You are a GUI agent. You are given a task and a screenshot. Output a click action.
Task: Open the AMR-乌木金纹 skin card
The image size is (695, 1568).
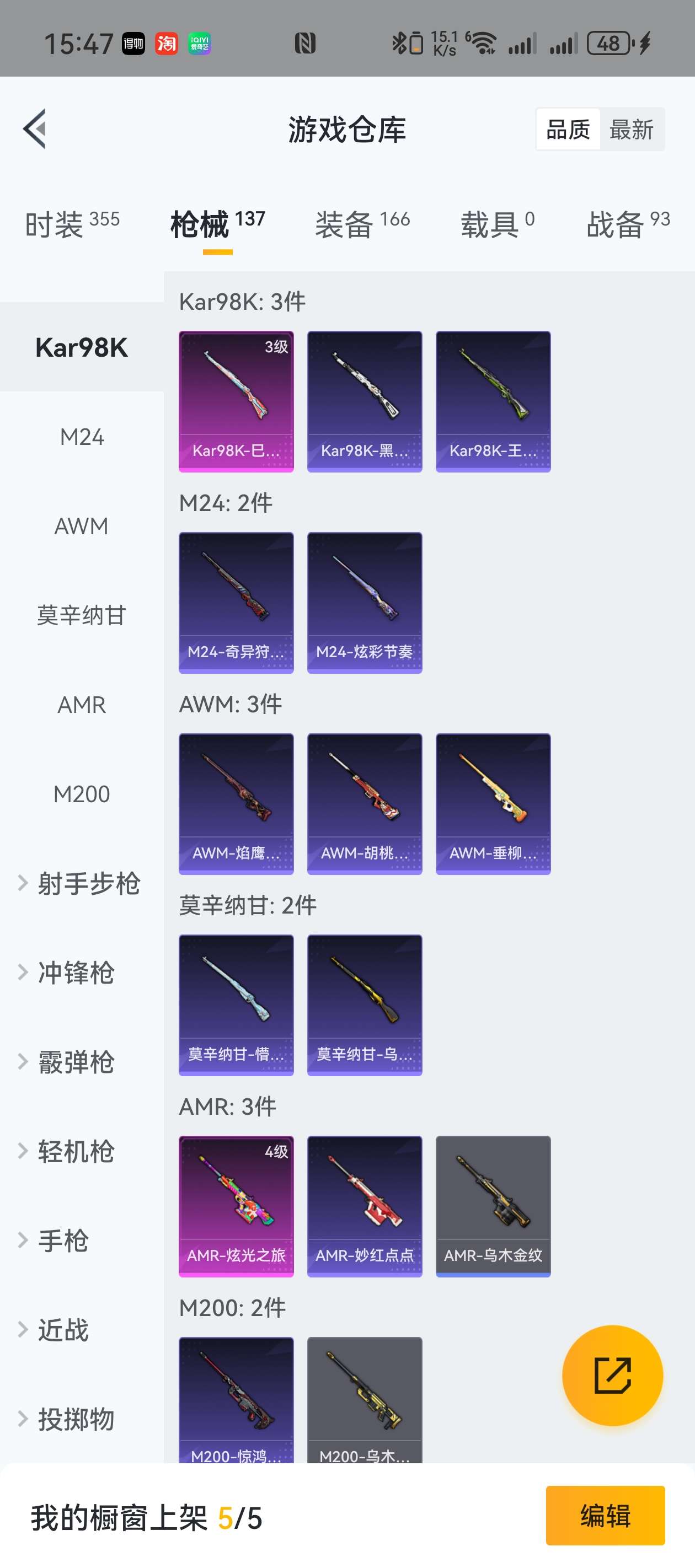(493, 1206)
